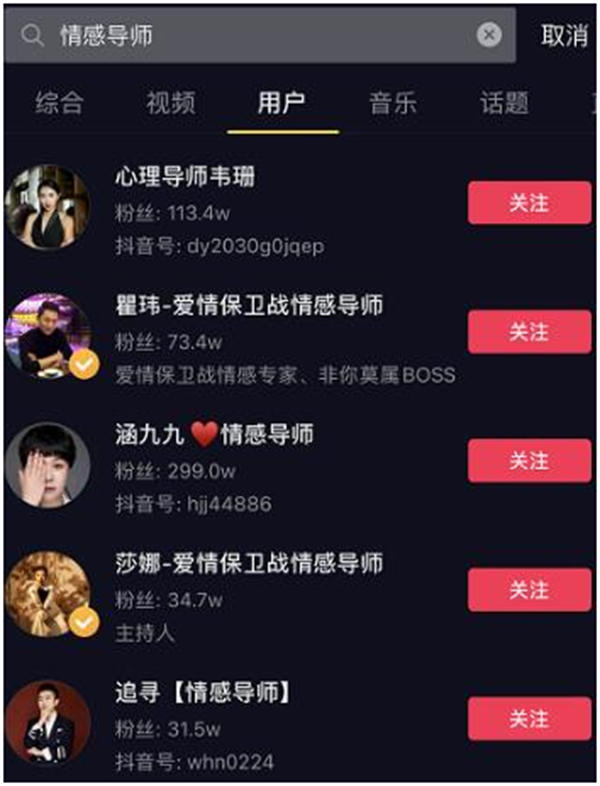The width and height of the screenshot is (600, 786).
Task: Open the profile of 莎娜-爱情保卫战情感导师
Action: 248,564
